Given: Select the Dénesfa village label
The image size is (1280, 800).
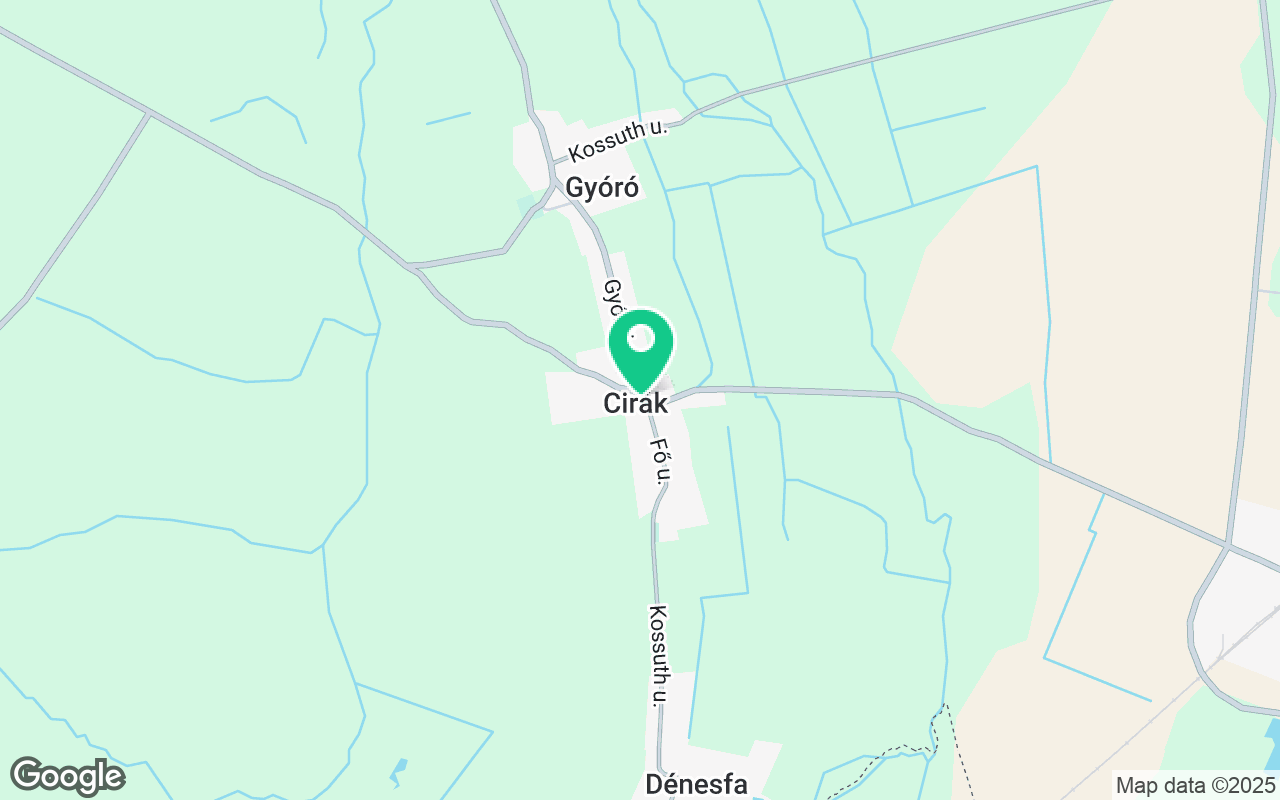Looking at the screenshot, I should [x=696, y=785].
